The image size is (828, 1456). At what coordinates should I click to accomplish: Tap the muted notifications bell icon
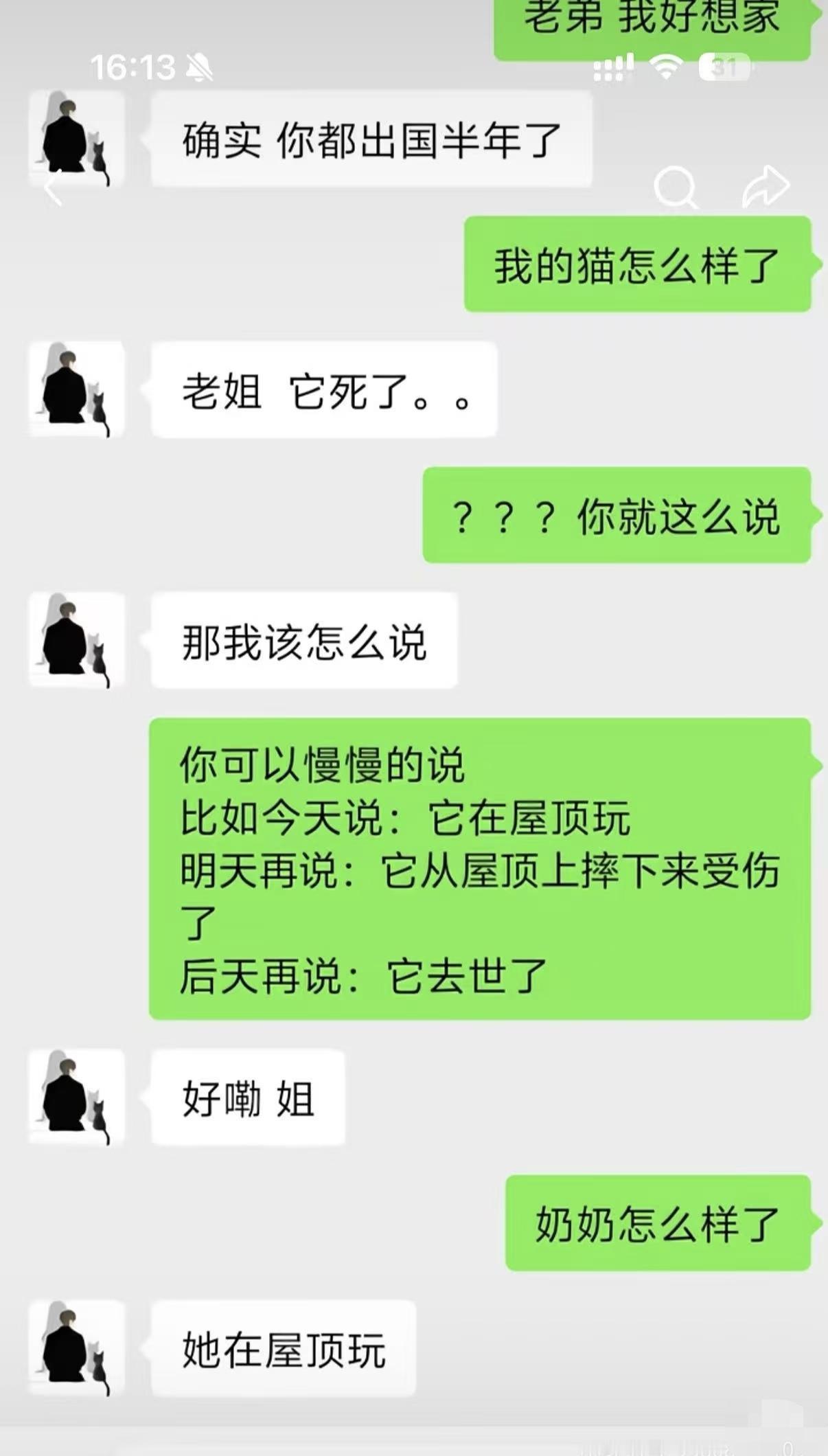point(198,66)
